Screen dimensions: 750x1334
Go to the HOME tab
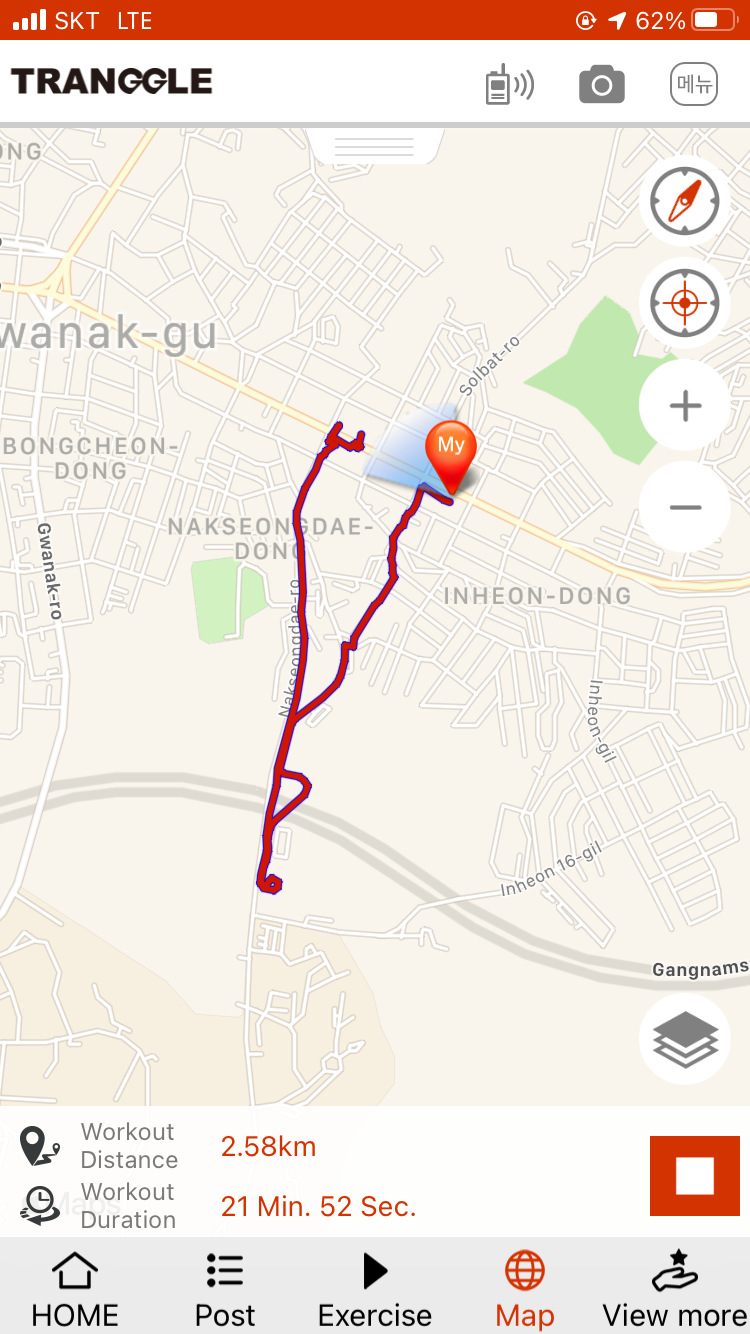coord(75,1288)
